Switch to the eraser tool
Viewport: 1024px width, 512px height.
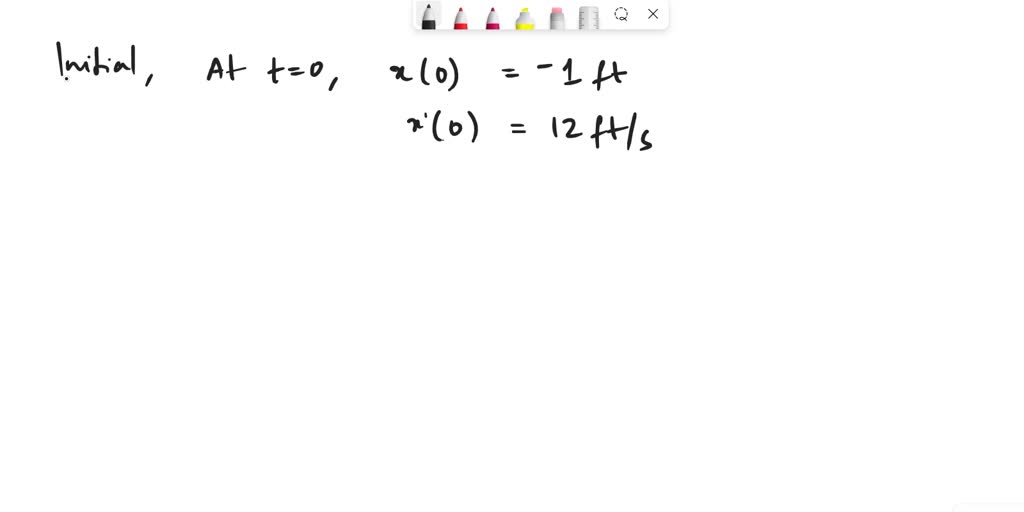click(x=557, y=17)
